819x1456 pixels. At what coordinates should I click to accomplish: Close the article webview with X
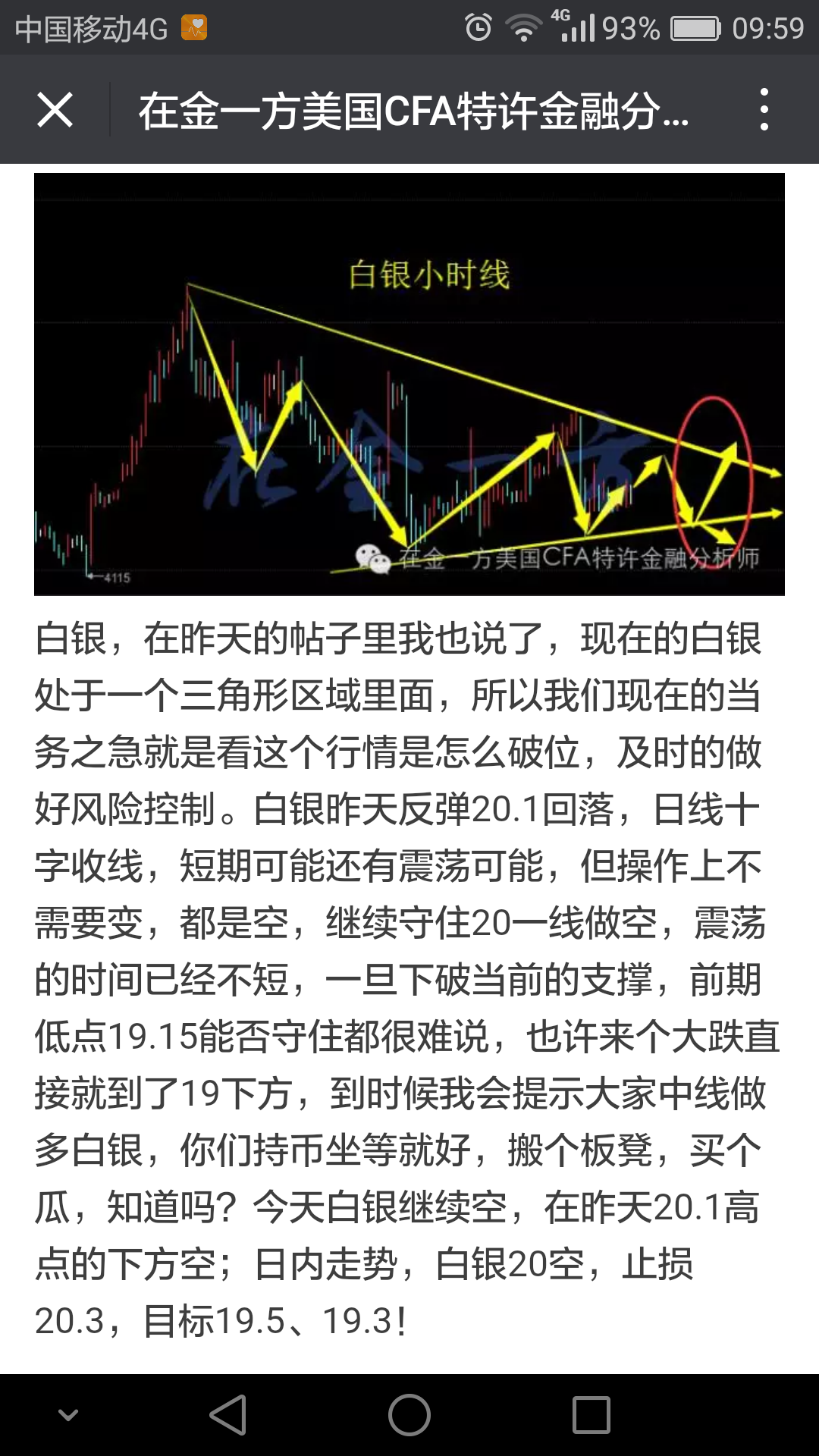[55, 111]
